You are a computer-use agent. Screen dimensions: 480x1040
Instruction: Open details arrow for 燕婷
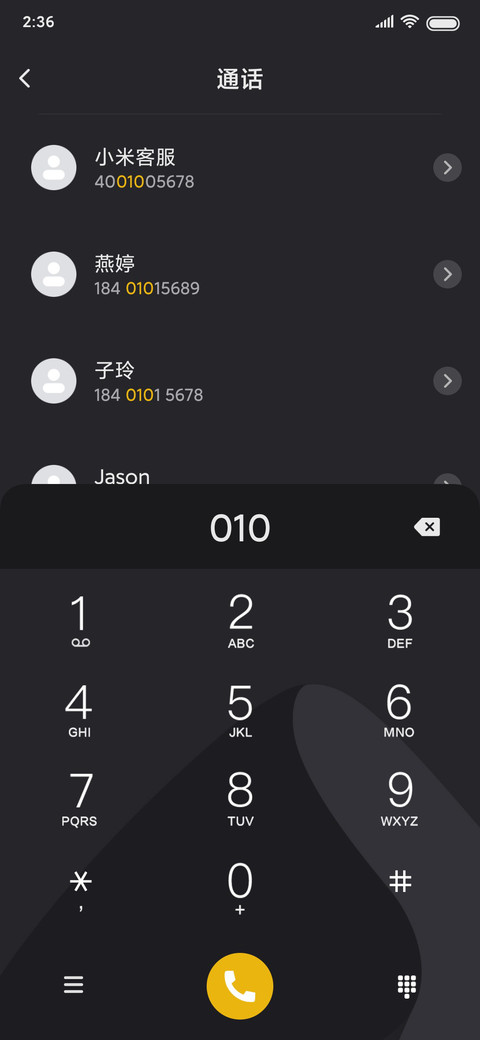tap(448, 274)
